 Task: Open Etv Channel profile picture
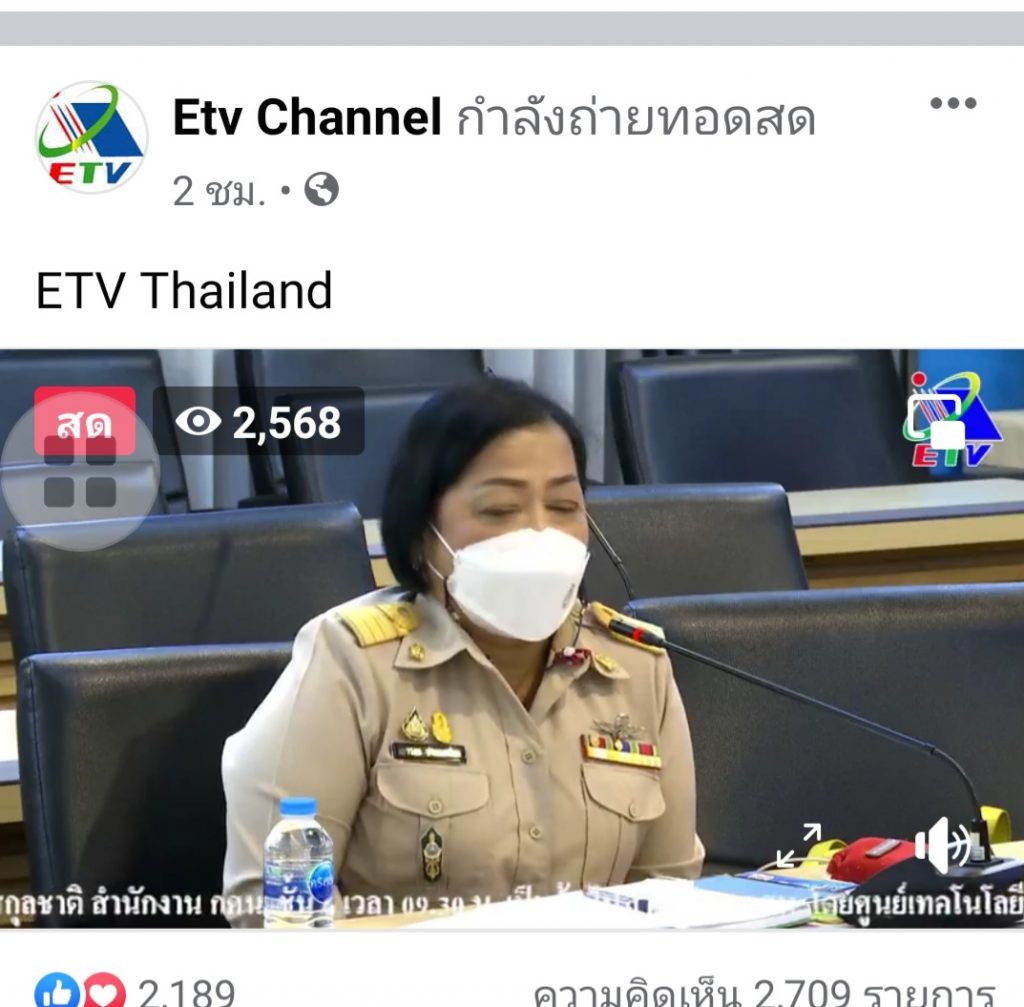point(92,137)
